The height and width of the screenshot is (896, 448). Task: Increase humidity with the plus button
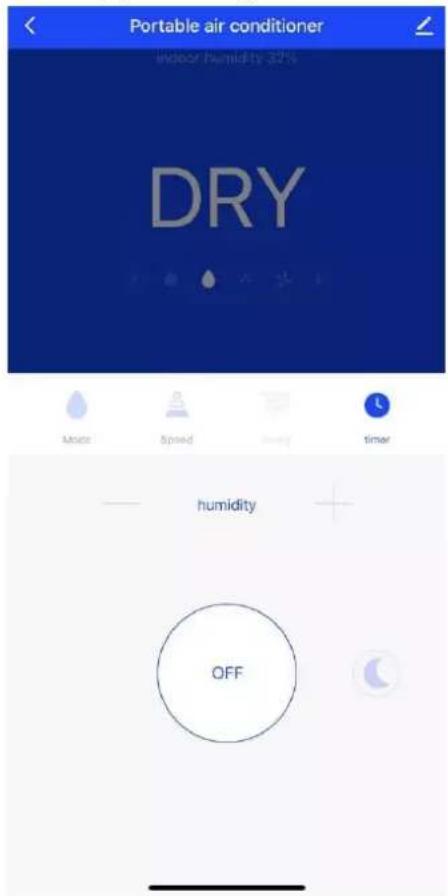pyautogui.click(x=334, y=503)
